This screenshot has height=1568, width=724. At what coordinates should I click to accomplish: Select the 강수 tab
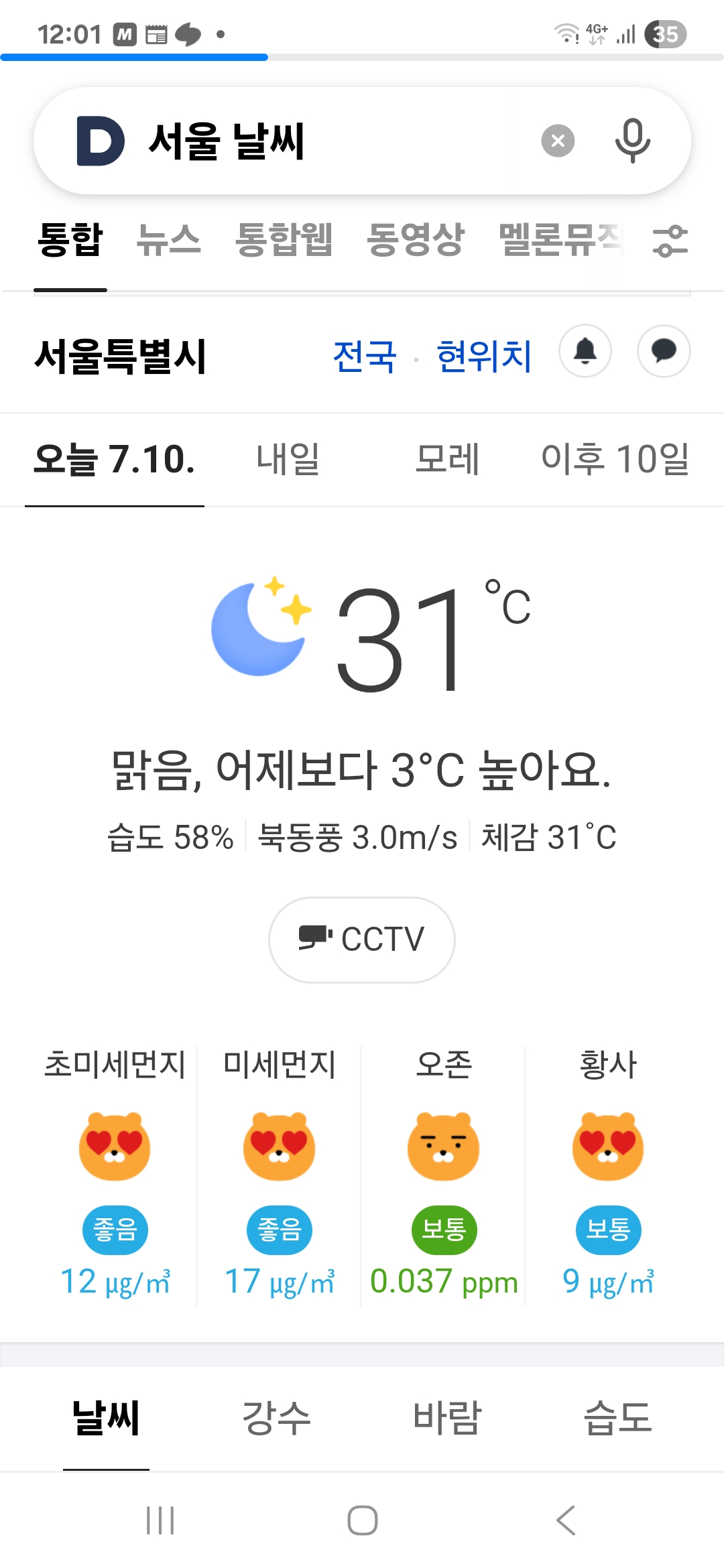276,1418
